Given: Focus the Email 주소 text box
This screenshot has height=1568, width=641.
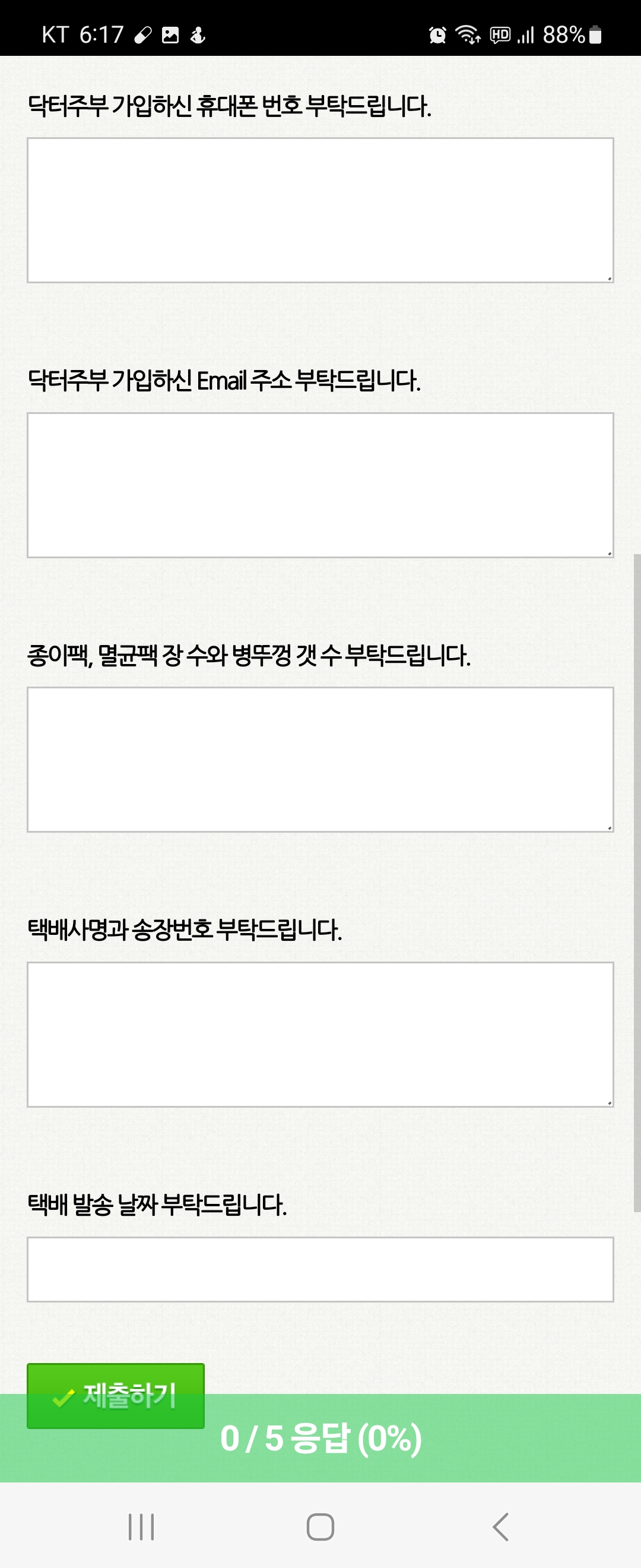Looking at the screenshot, I should 320,485.
